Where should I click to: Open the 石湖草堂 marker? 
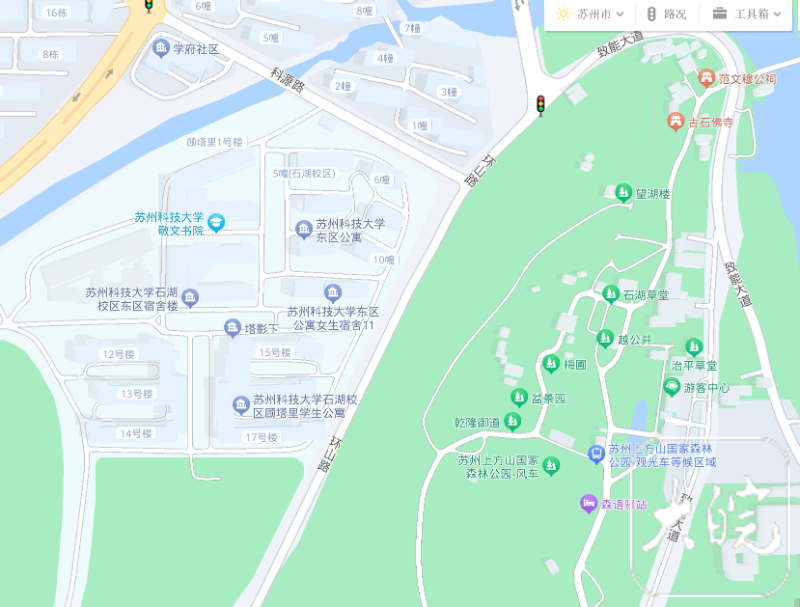point(610,294)
